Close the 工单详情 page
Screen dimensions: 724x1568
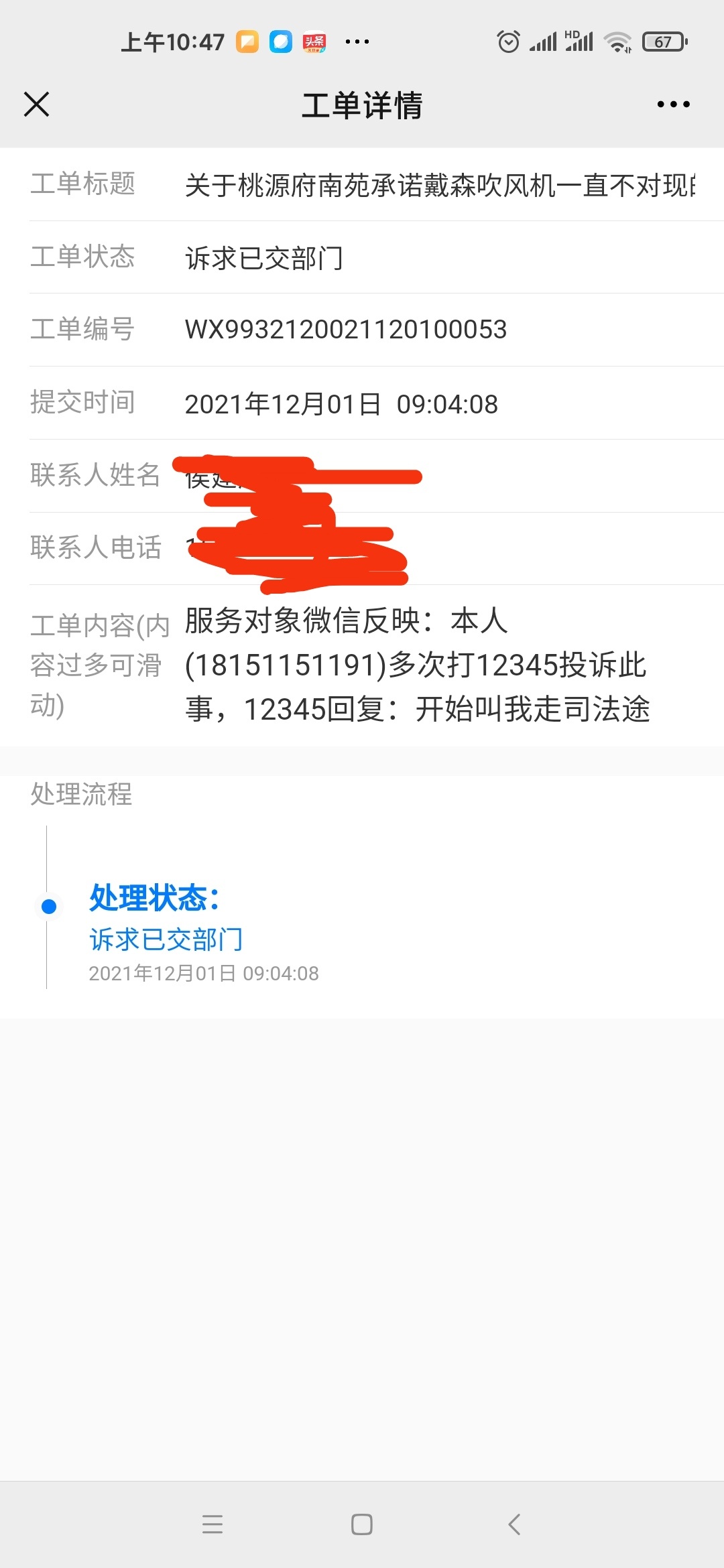37,105
